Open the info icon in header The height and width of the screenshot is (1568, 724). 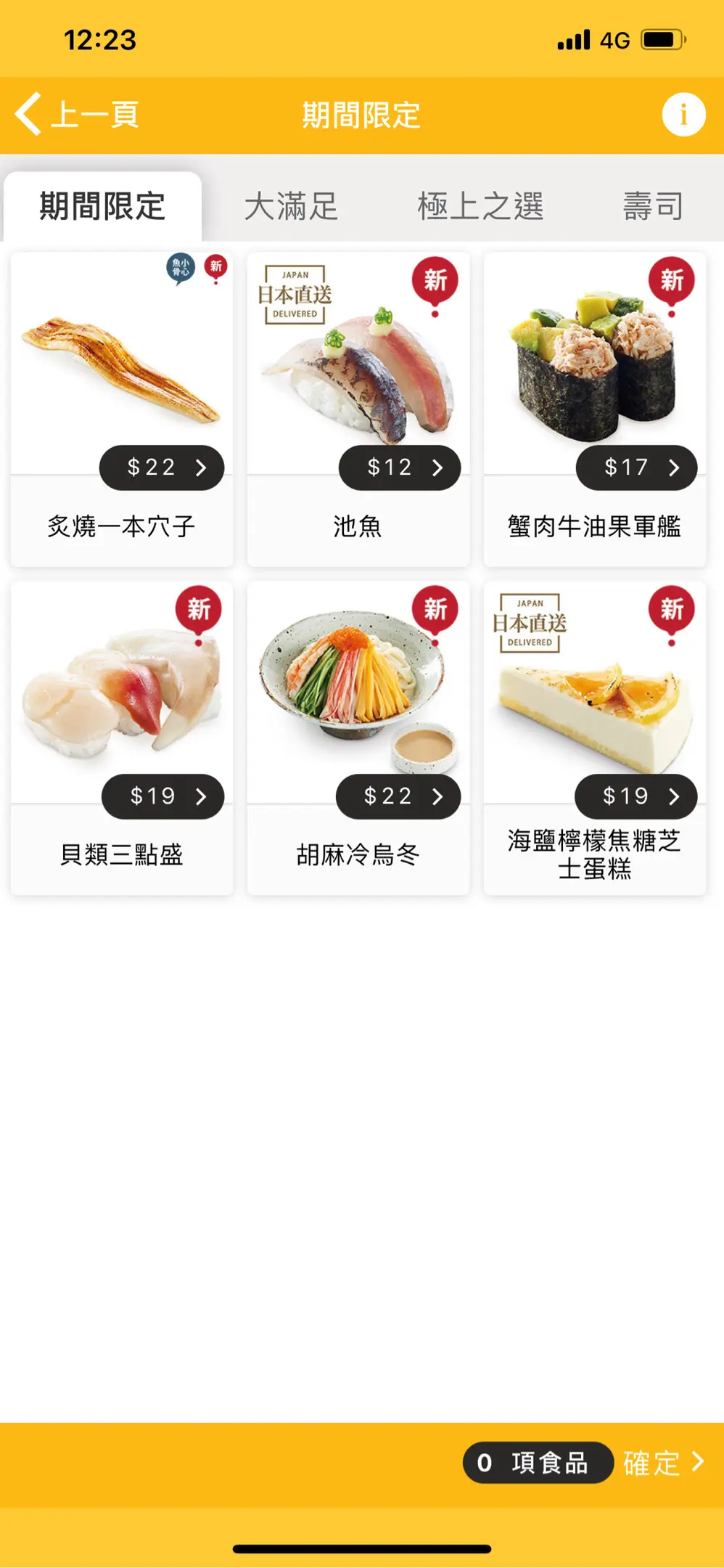[x=683, y=115]
